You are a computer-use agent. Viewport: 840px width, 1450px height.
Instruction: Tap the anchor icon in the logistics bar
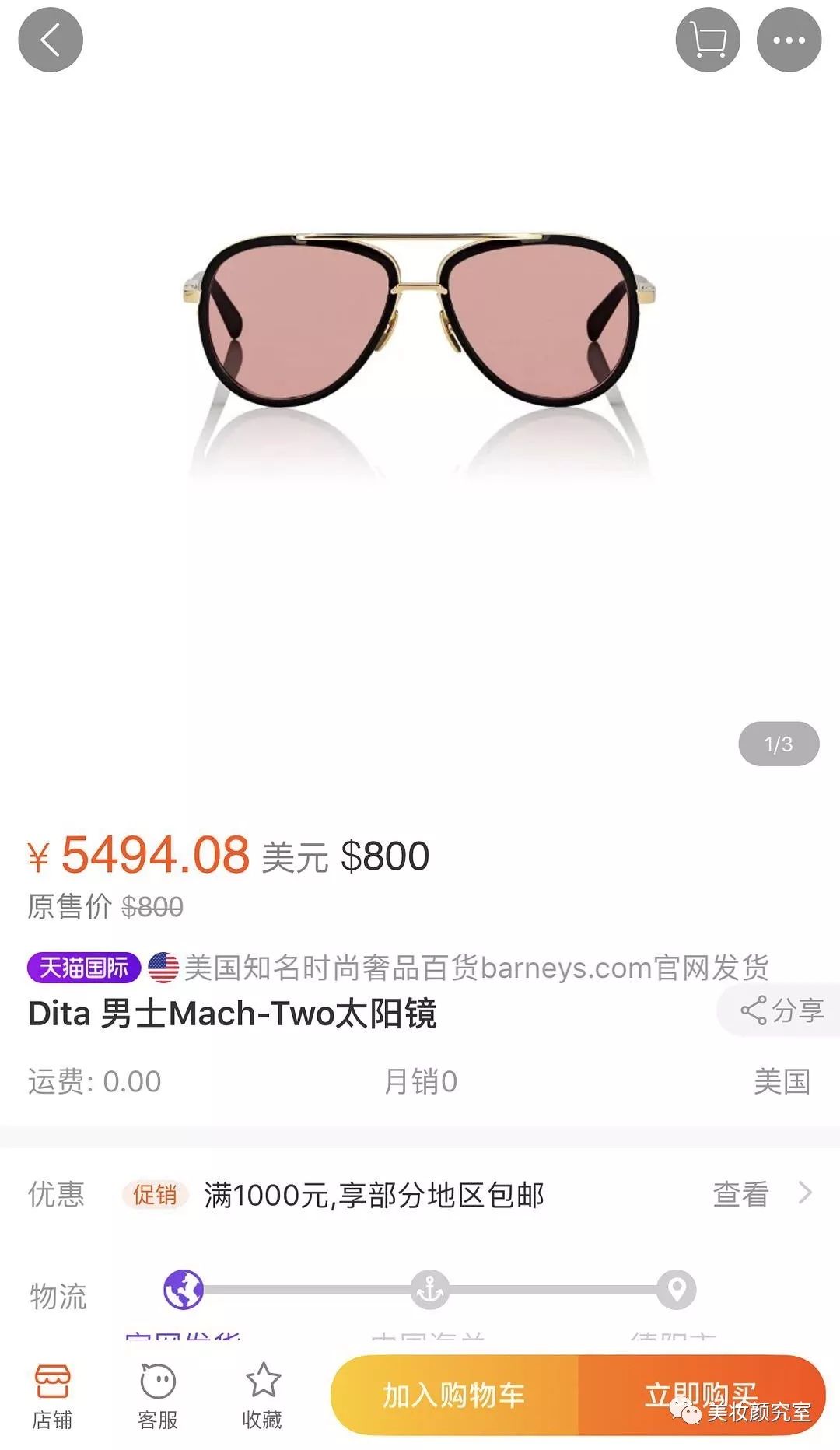[x=430, y=1291]
